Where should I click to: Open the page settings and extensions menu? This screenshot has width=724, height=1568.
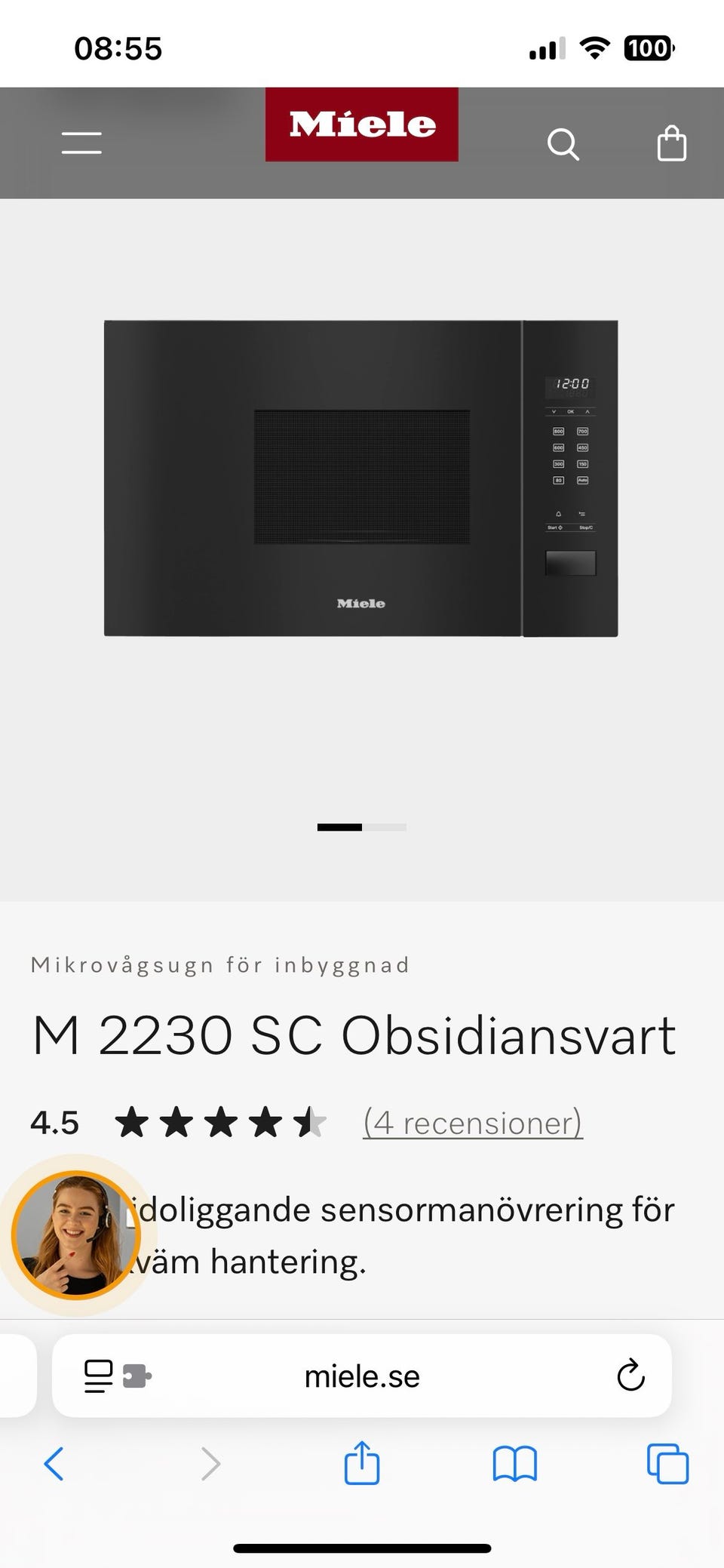point(118,1376)
